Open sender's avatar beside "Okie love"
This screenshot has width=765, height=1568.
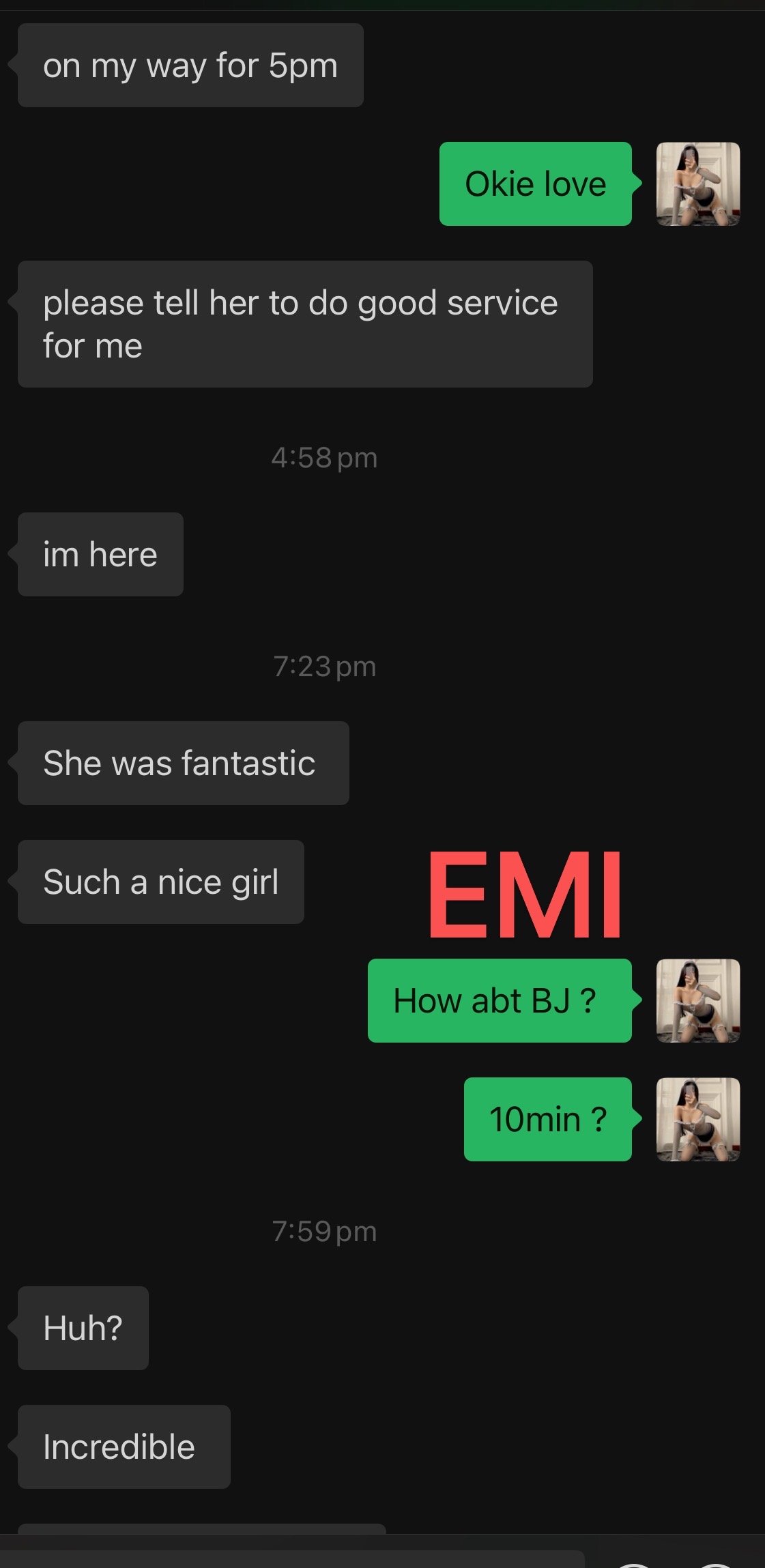click(697, 184)
